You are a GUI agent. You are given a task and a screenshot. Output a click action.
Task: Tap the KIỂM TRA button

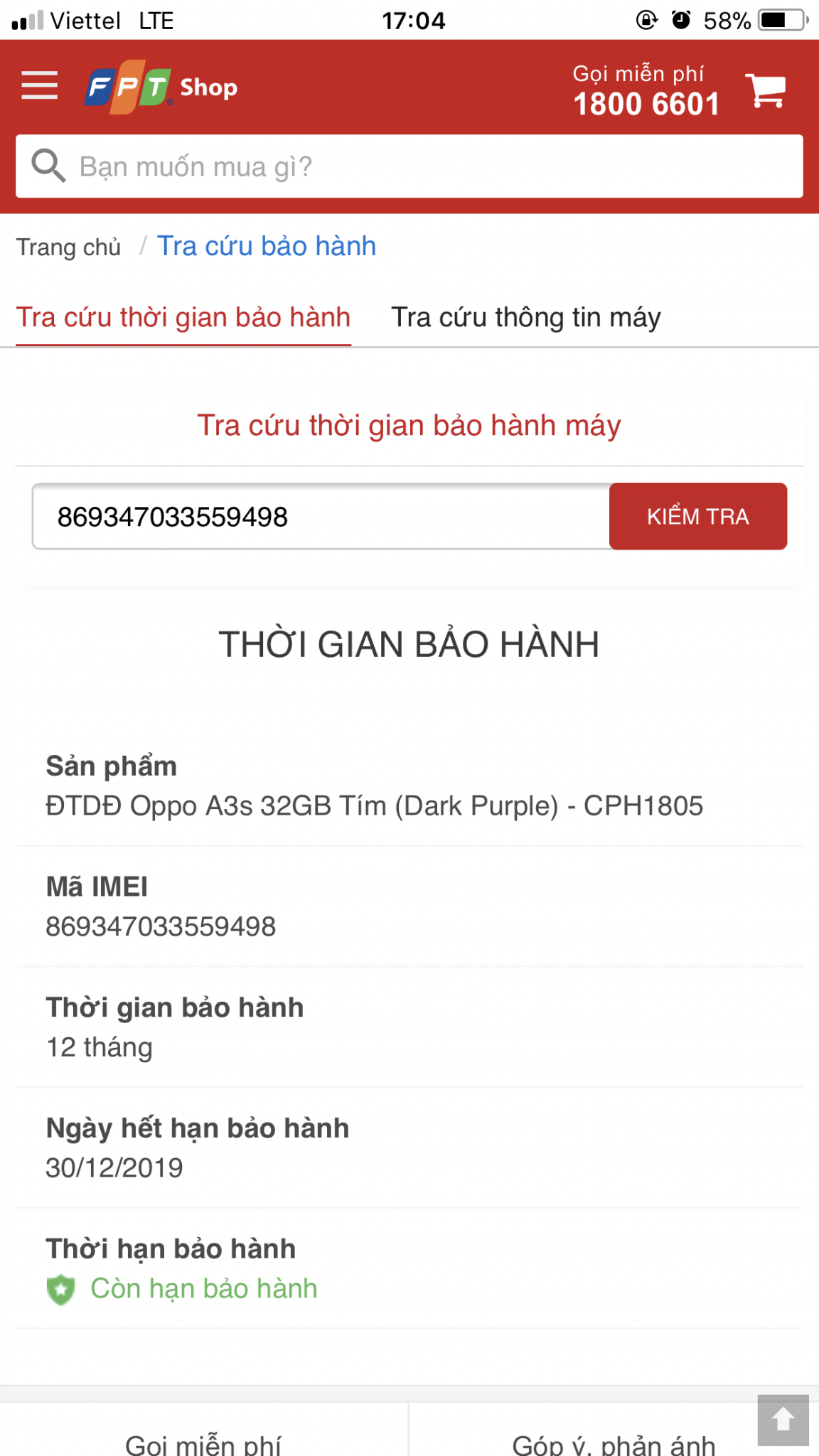coord(697,517)
